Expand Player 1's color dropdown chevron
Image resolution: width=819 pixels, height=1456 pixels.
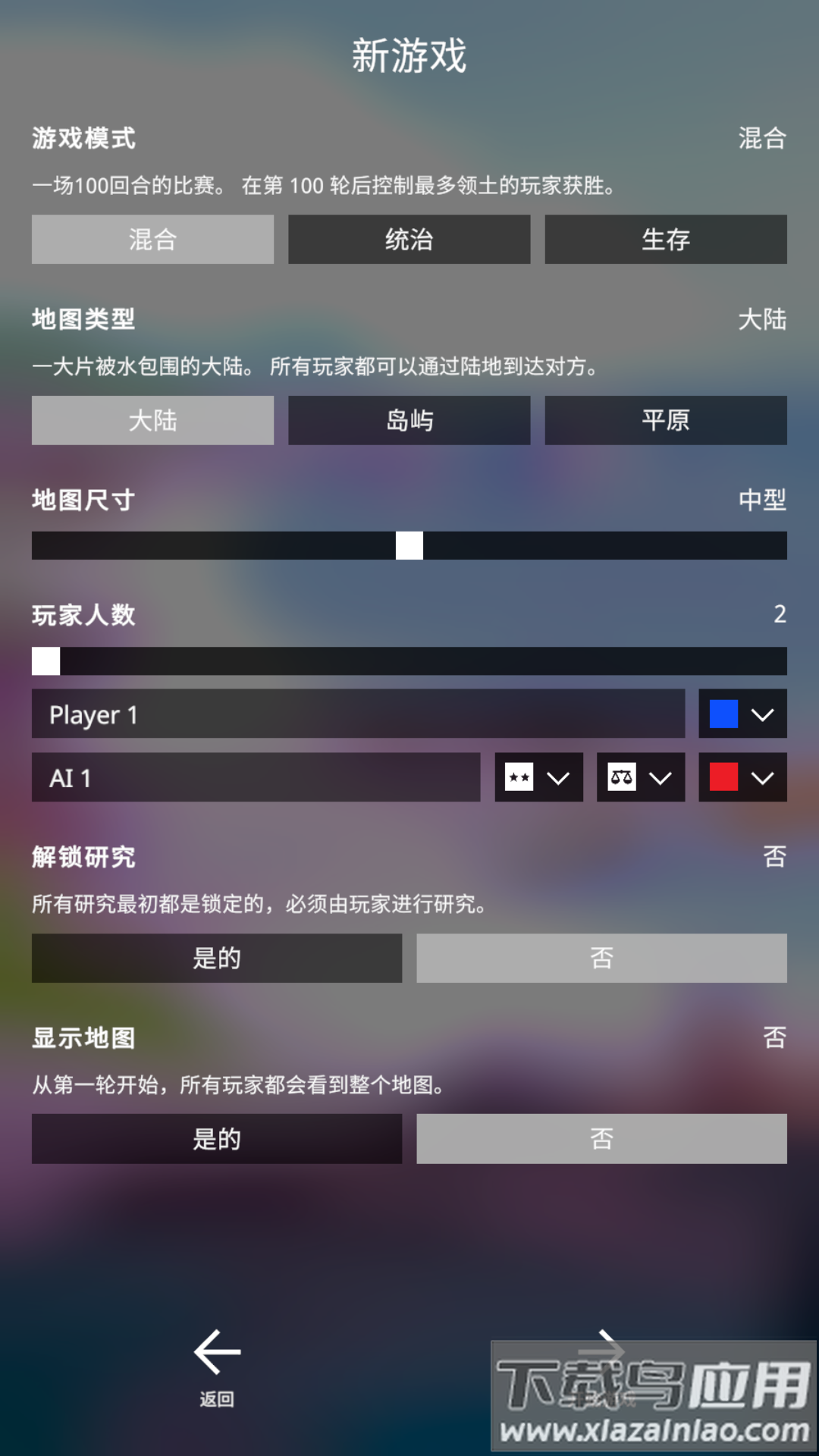[763, 714]
